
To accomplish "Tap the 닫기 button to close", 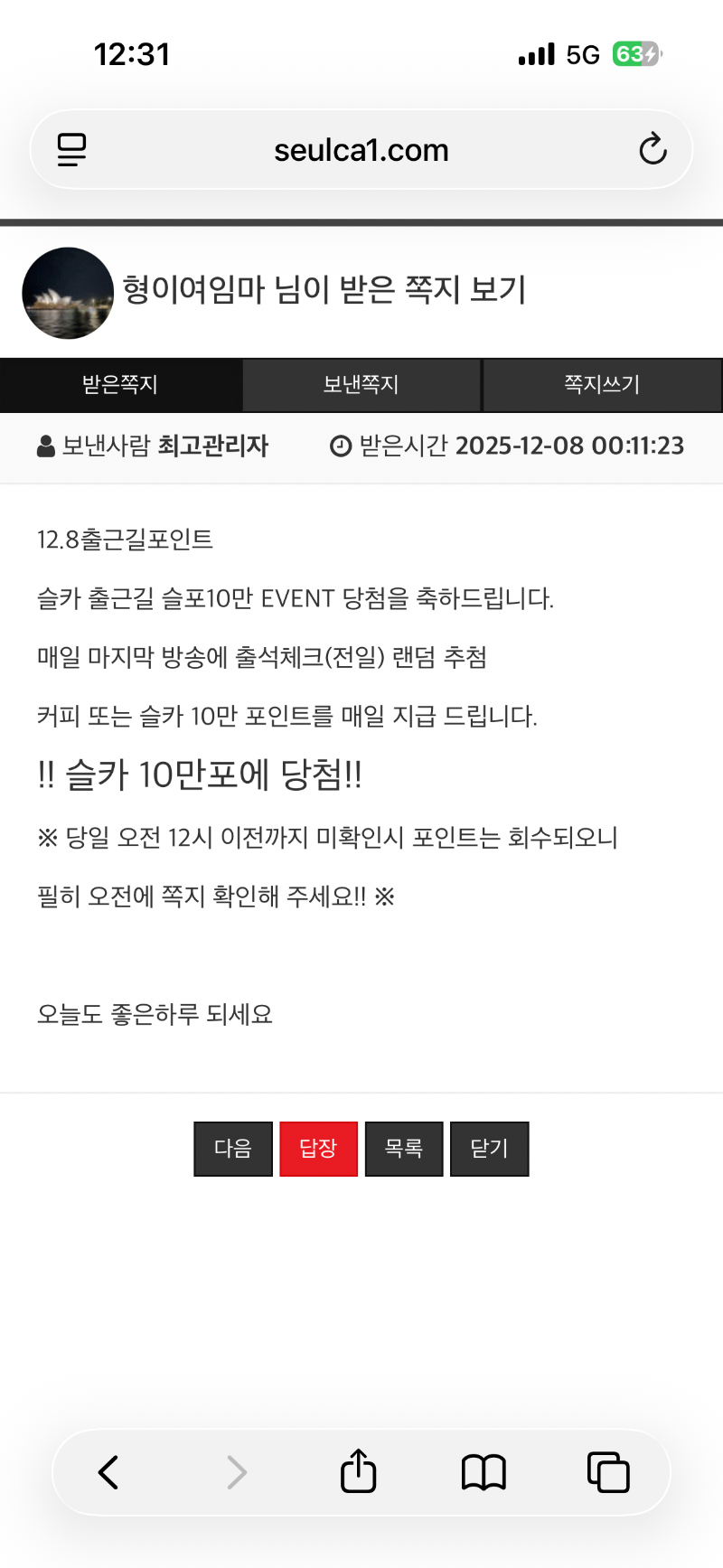I will [x=489, y=1149].
